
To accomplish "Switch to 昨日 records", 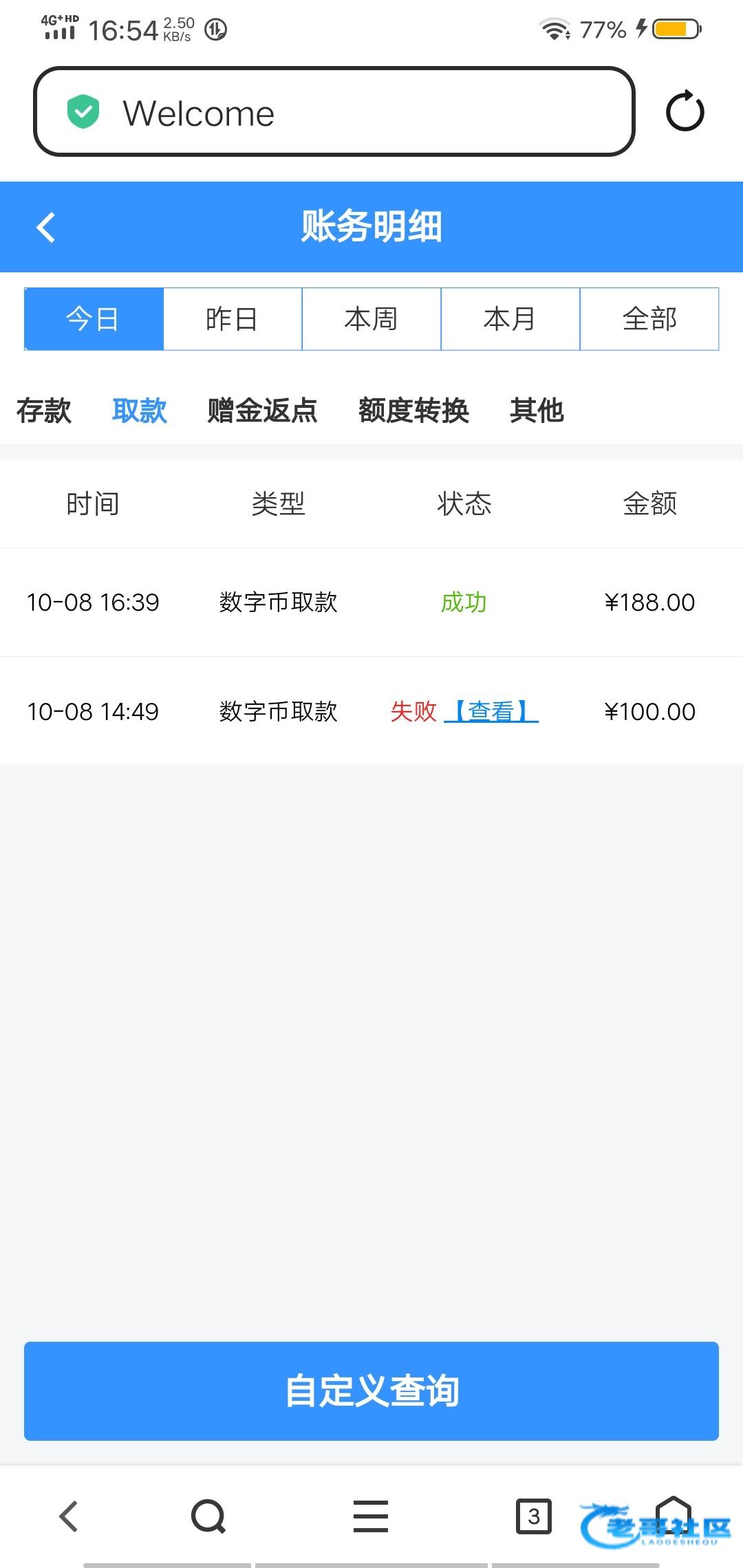I will click(x=233, y=319).
